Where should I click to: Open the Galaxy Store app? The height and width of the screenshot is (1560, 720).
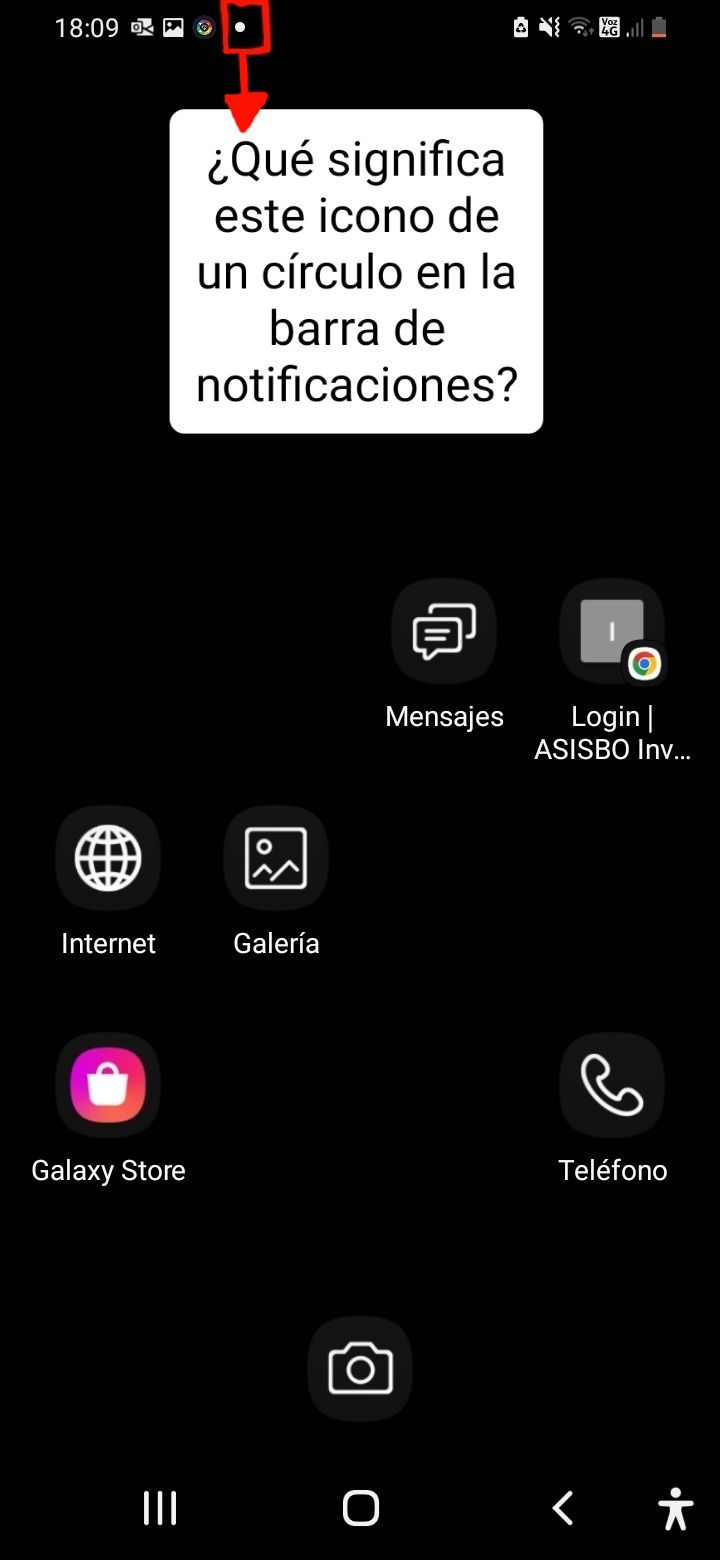107,1084
